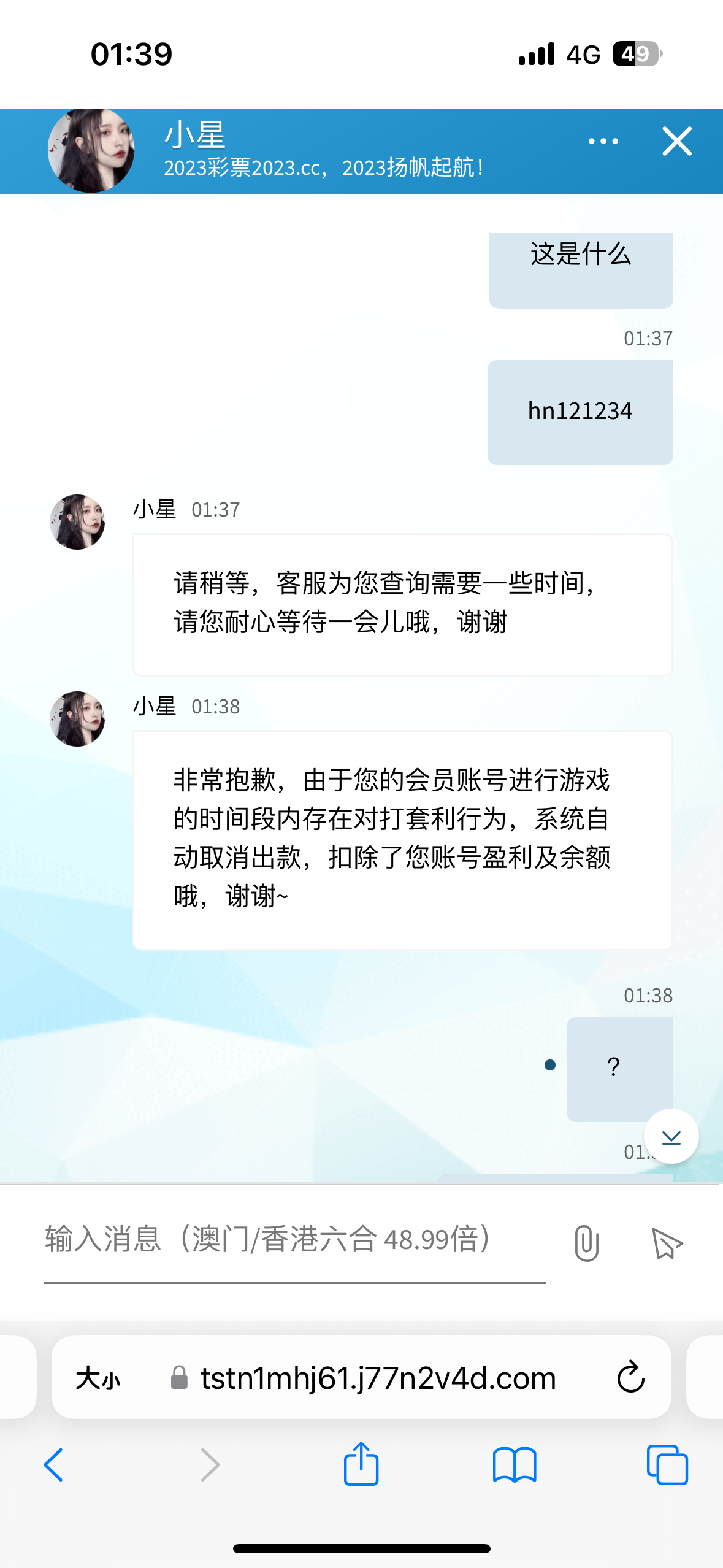
Task: Open the three-dot options menu in chat header
Action: pos(603,142)
